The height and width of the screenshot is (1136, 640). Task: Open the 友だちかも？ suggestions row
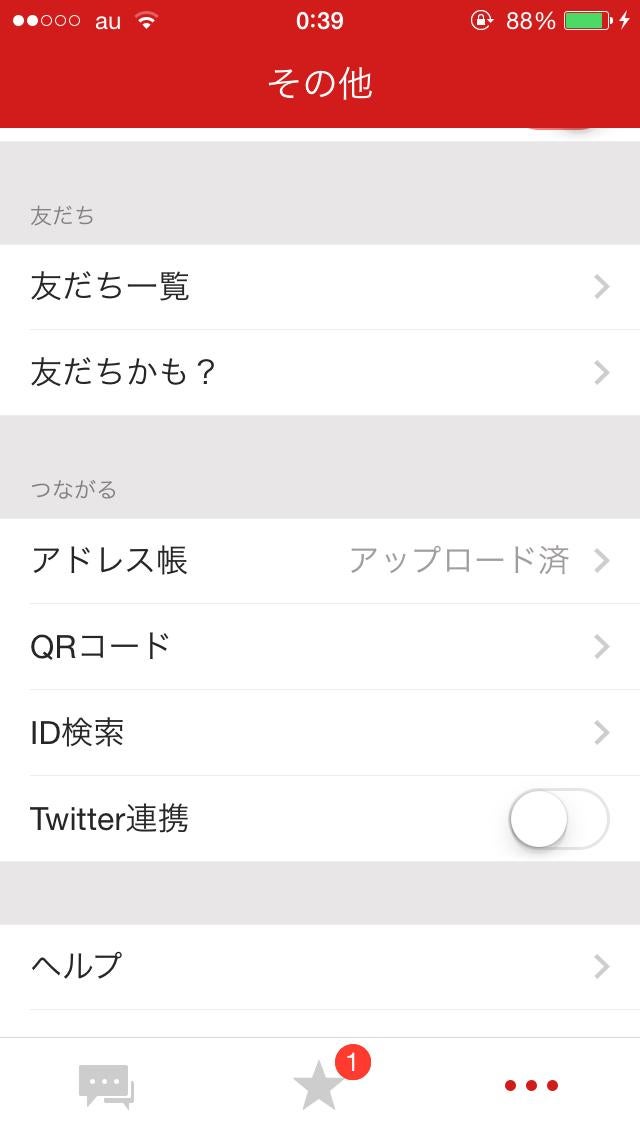320,373
